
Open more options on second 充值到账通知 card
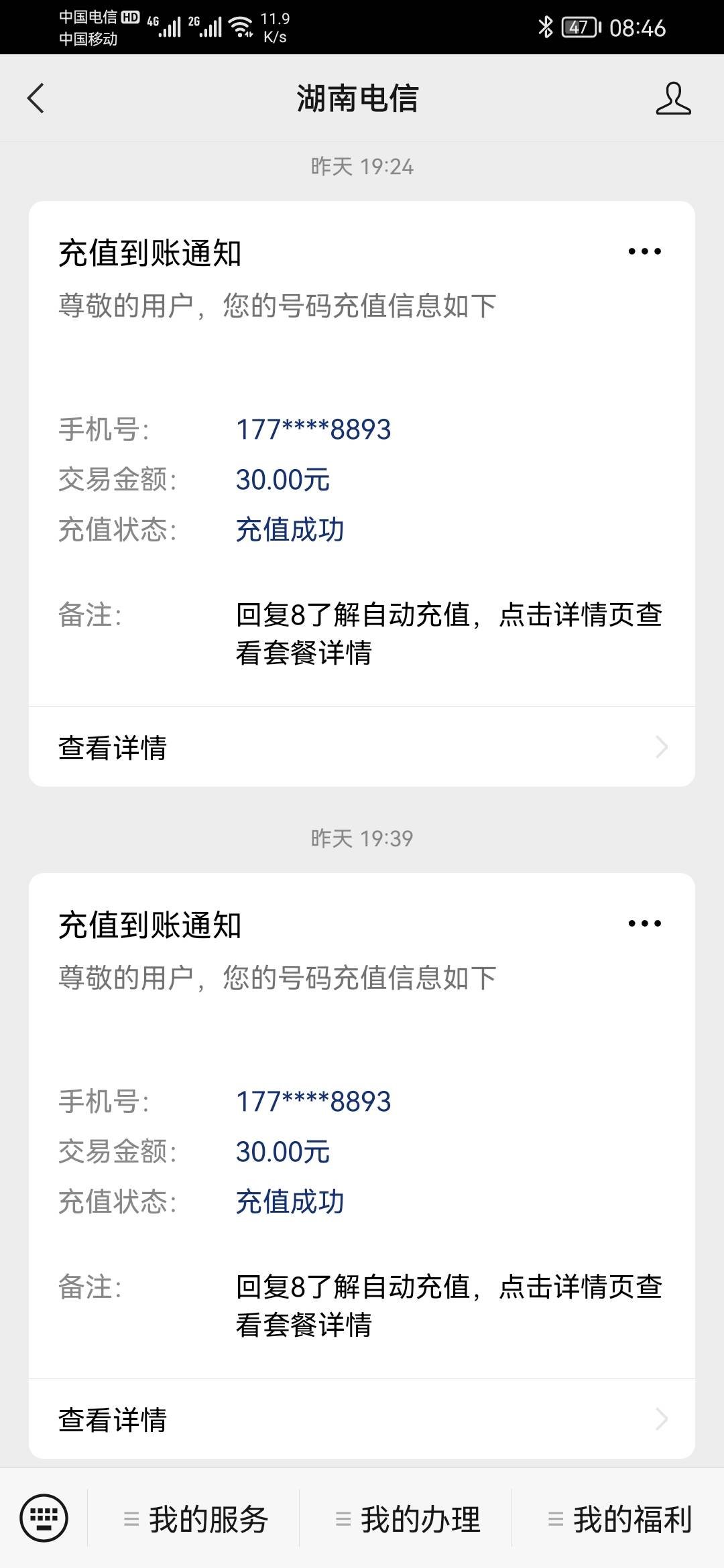point(645,922)
